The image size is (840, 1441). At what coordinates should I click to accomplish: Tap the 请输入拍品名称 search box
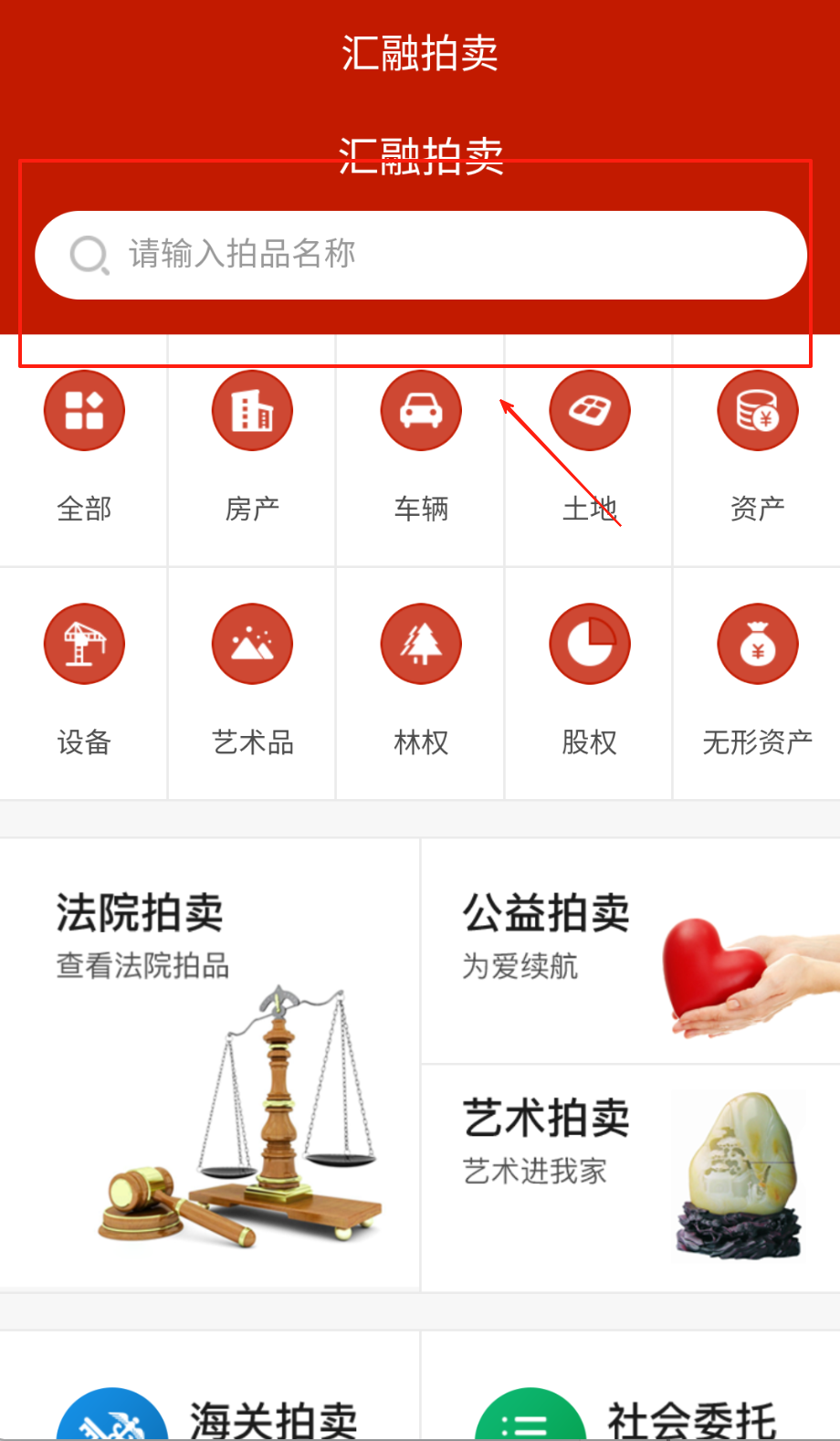click(420, 255)
